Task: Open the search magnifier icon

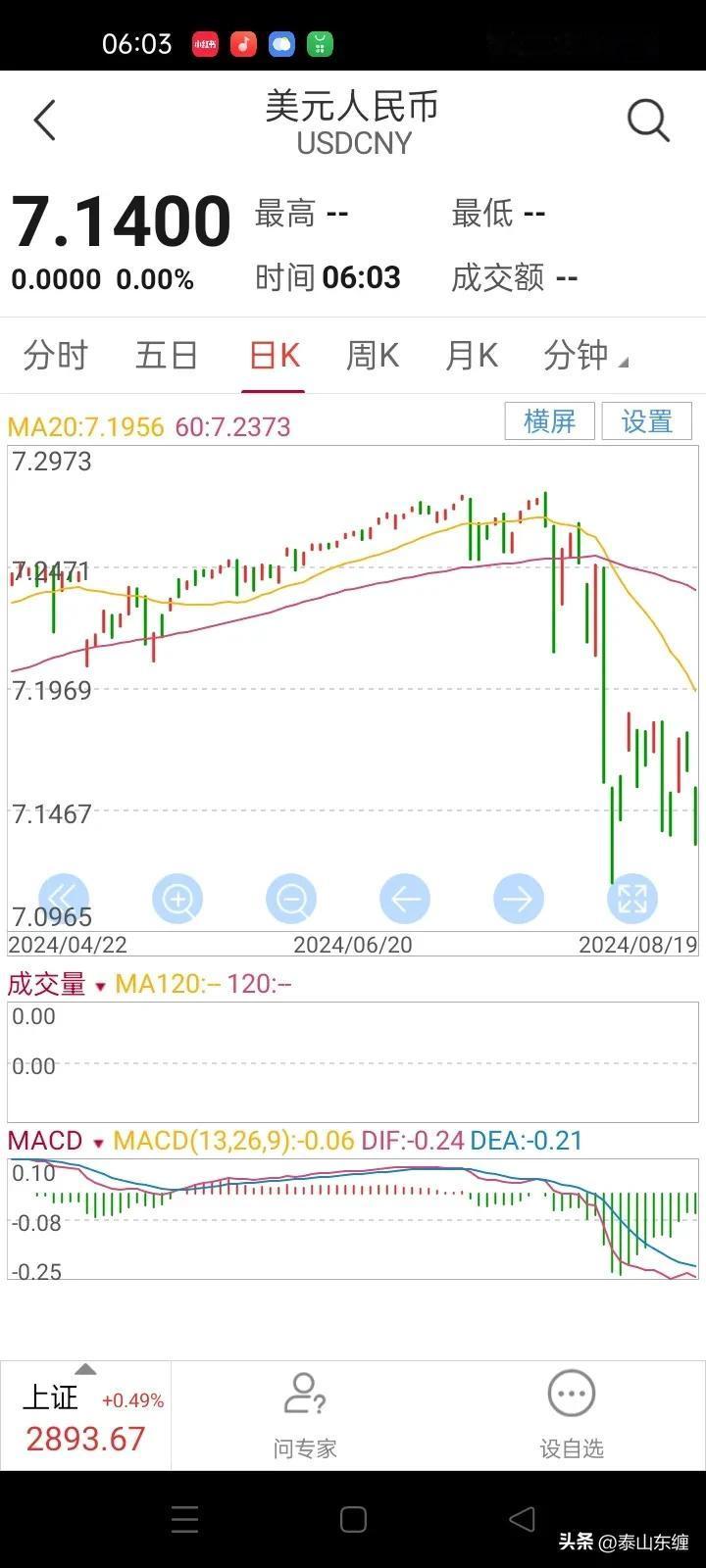Action: [x=648, y=121]
